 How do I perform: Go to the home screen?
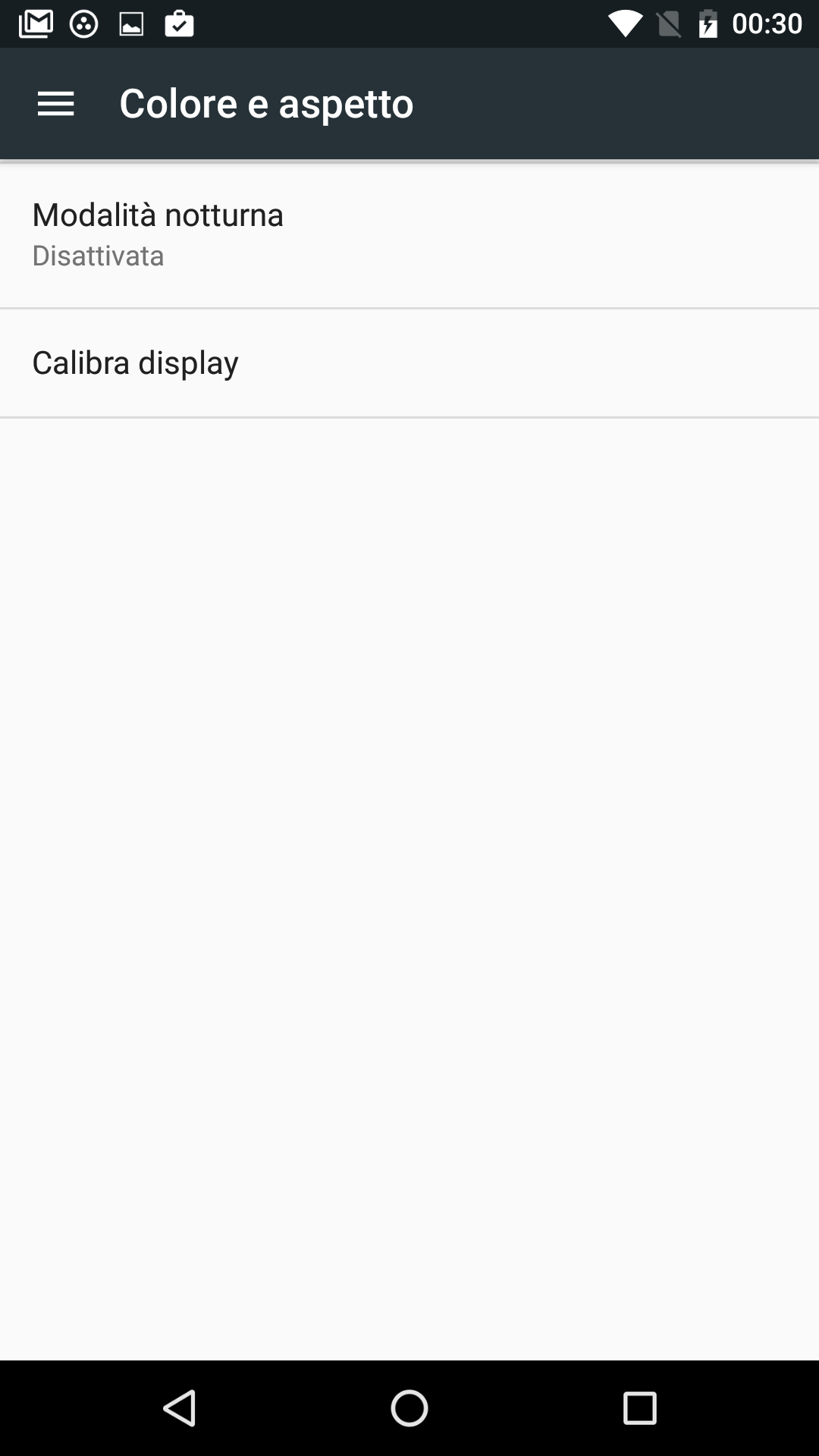409,1408
